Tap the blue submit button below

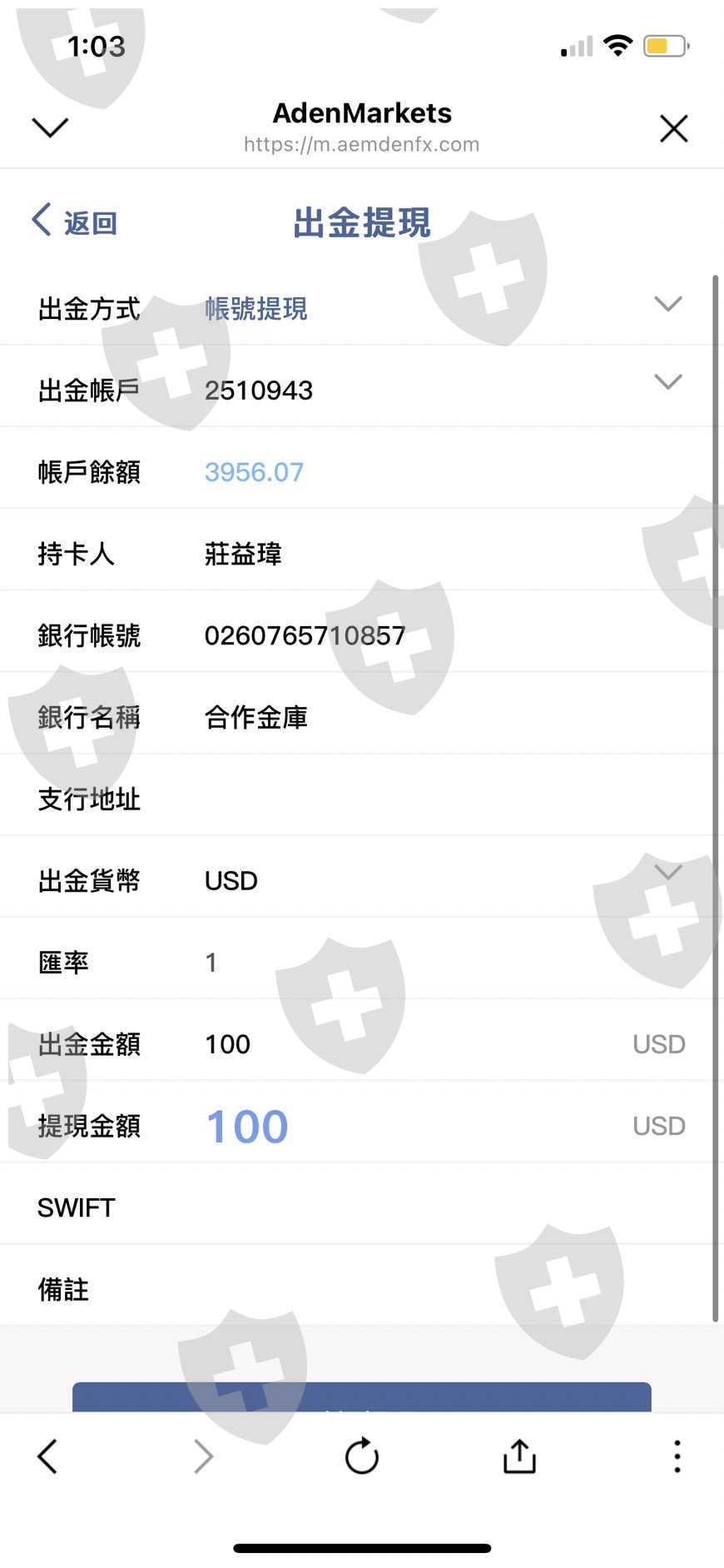tap(362, 1397)
